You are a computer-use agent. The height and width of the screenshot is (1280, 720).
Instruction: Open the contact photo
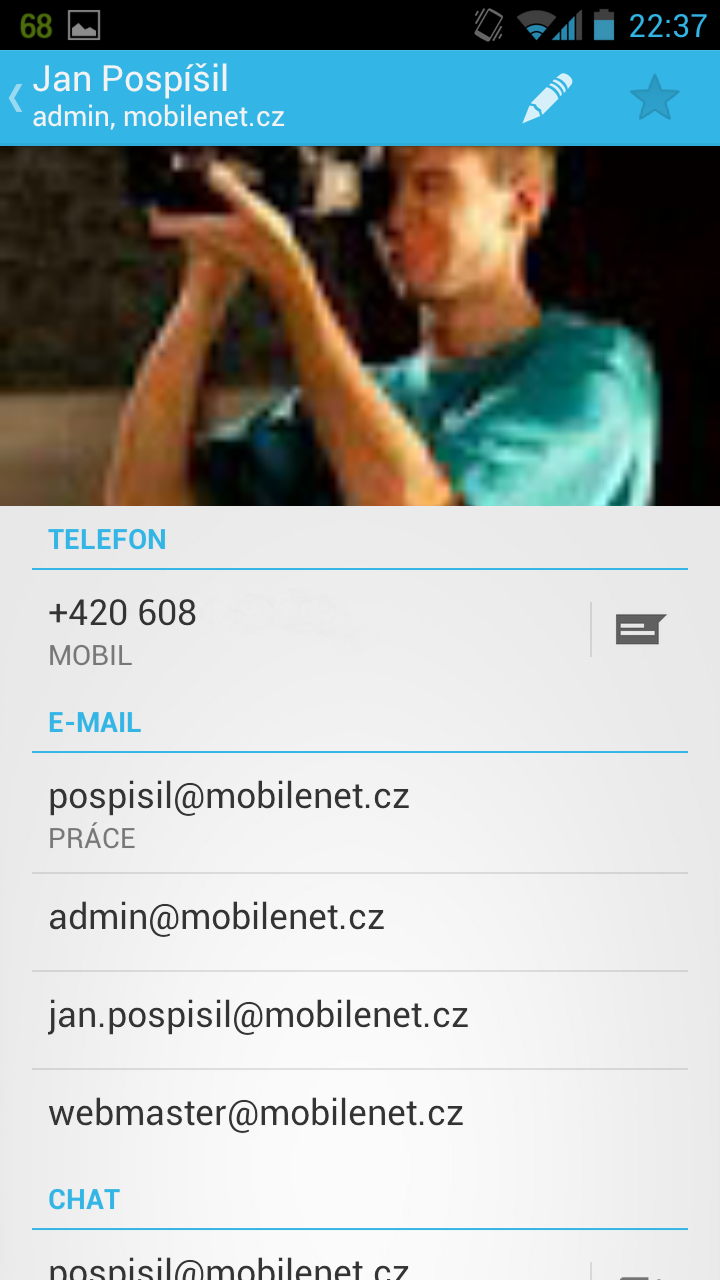pyautogui.click(x=360, y=326)
